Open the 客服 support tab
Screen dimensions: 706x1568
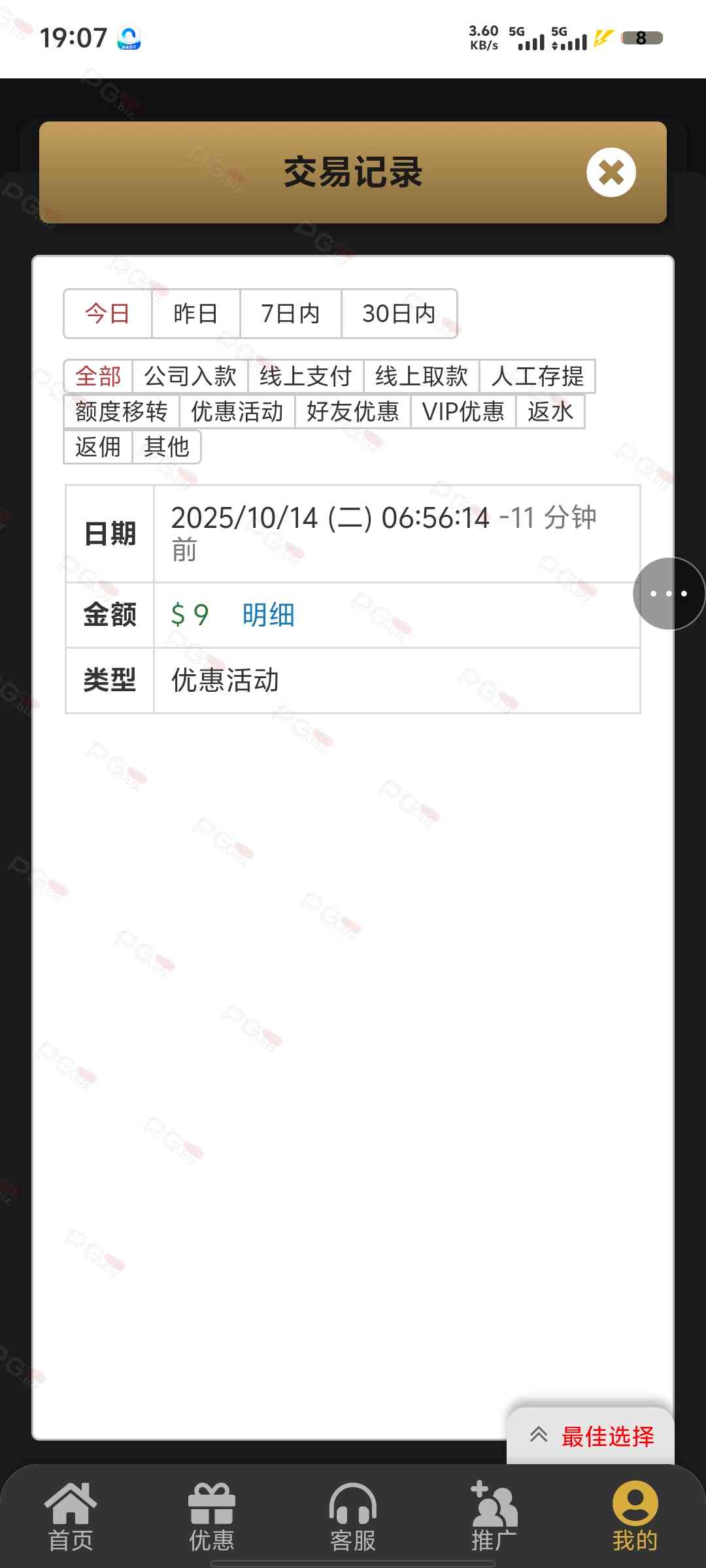click(353, 1516)
